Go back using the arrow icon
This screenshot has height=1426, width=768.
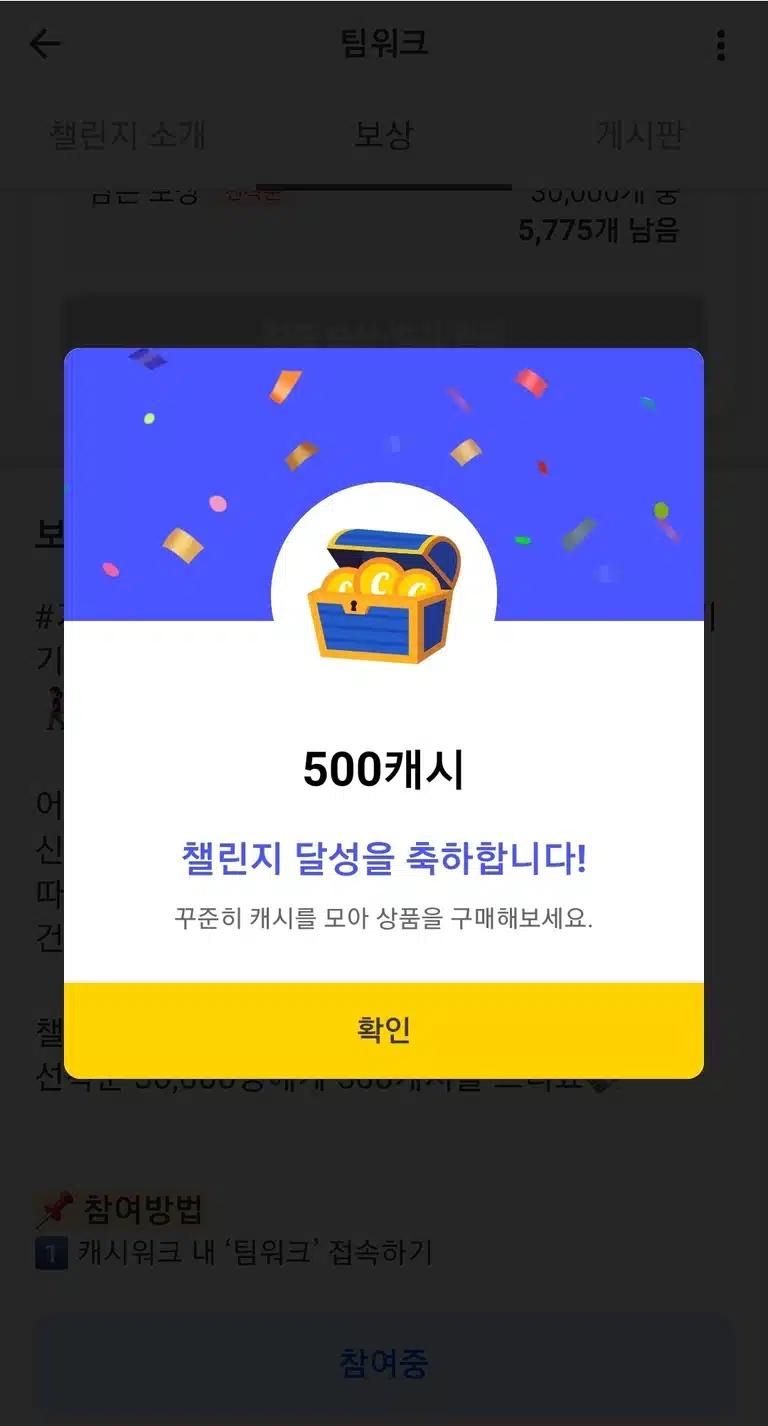tap(45, 44)
